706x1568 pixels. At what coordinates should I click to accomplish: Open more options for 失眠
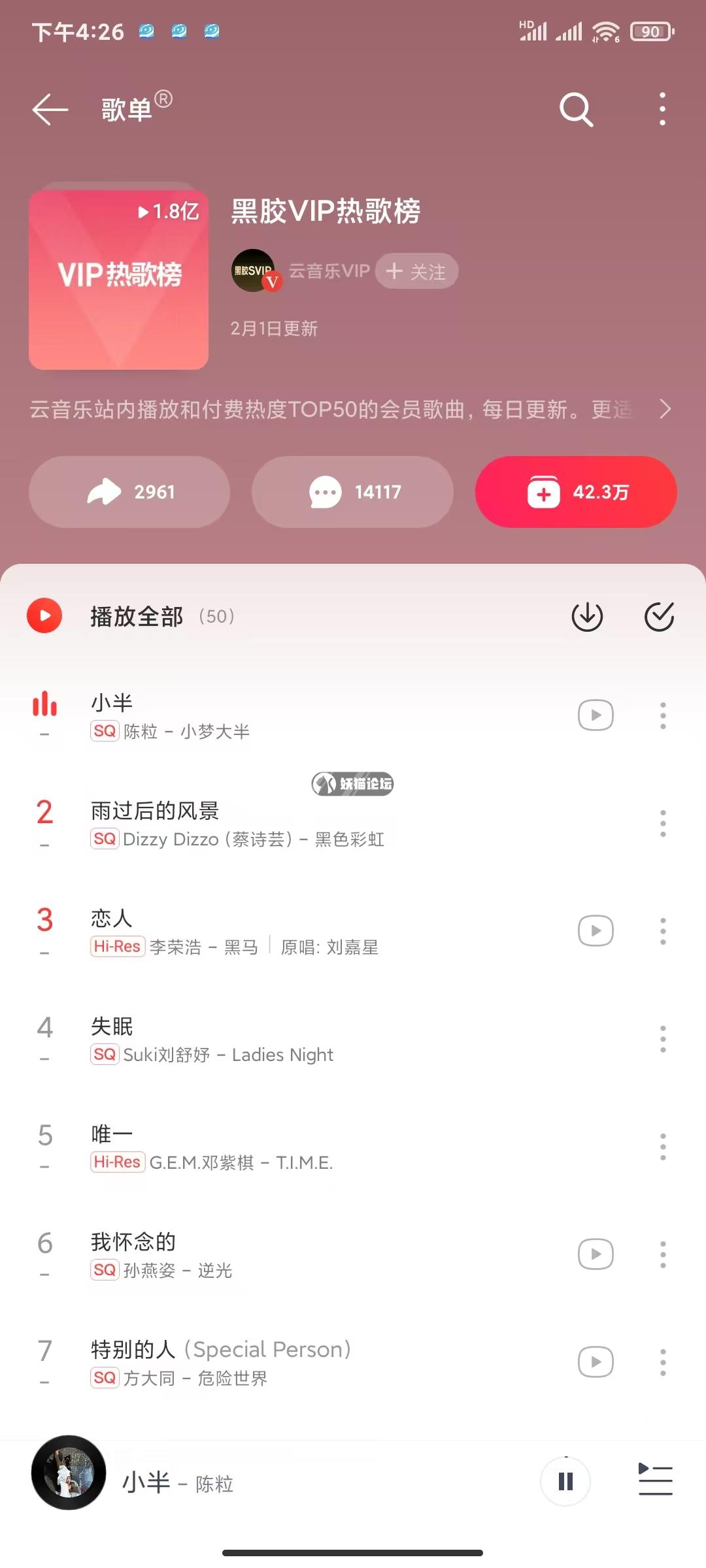pos(663,1039)
